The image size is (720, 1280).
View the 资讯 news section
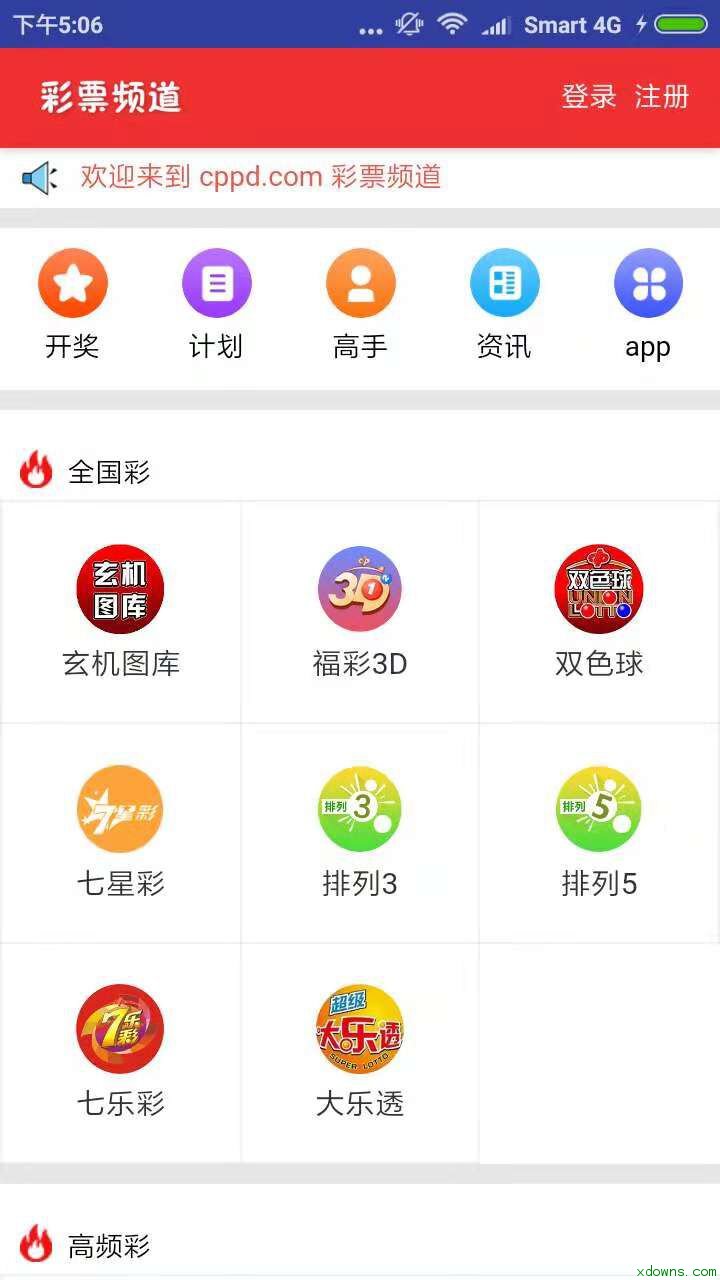click(x=504, y=305)
